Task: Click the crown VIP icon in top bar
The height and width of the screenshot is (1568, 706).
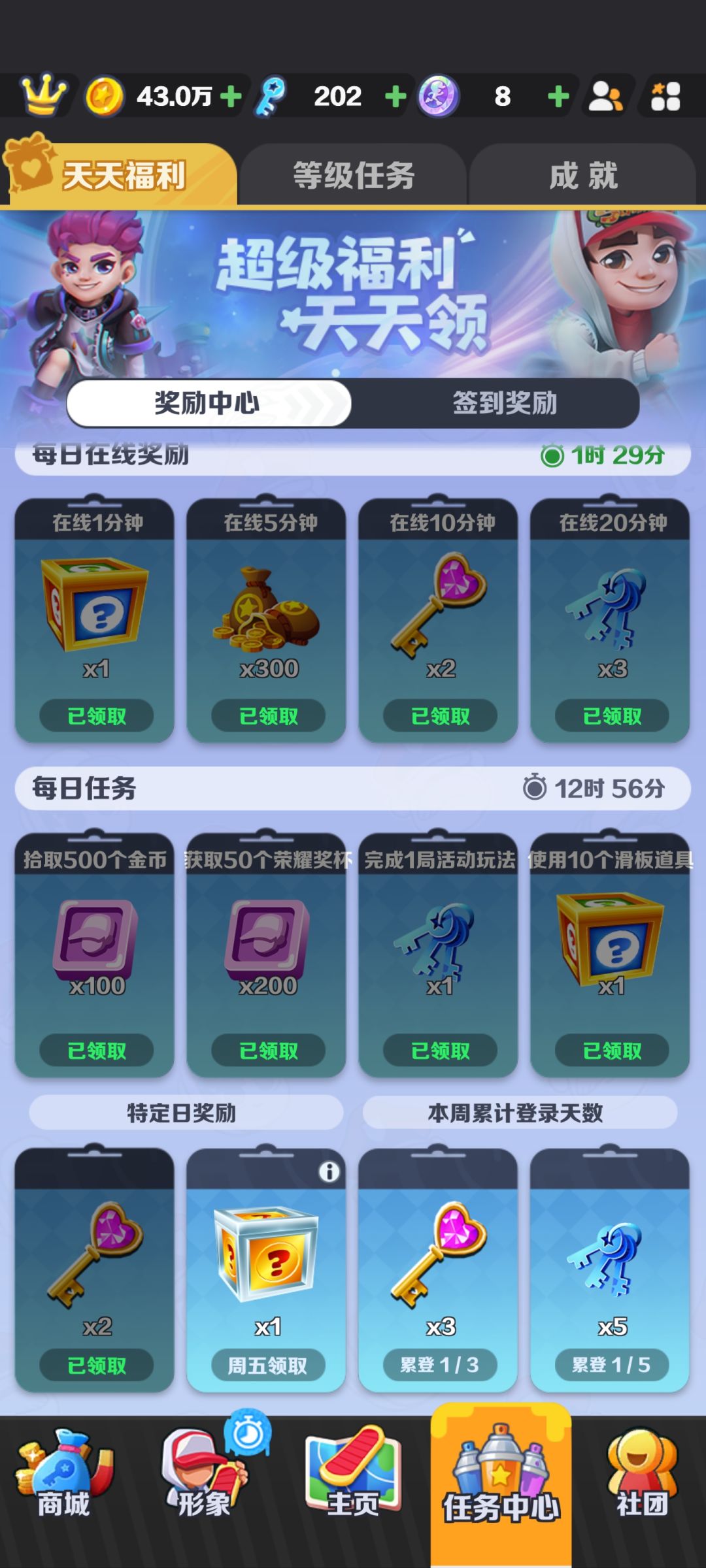Action: point(42,95)
